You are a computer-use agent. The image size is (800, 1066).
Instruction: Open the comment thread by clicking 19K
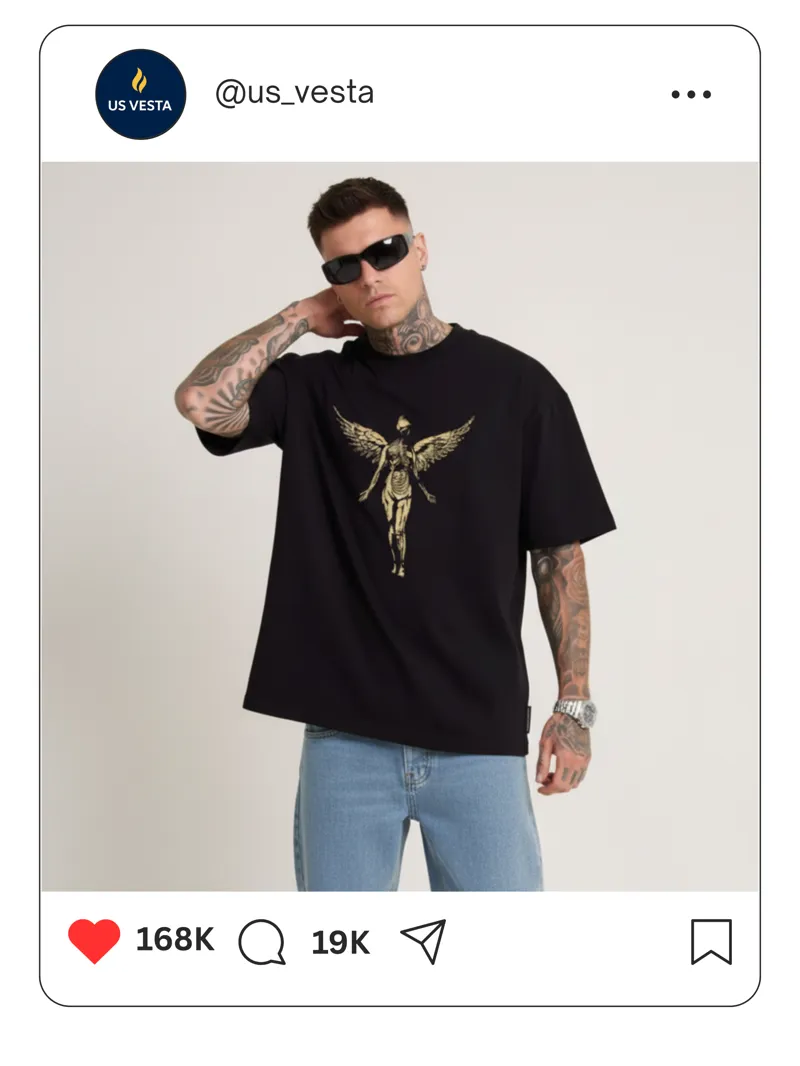(338, 940)
